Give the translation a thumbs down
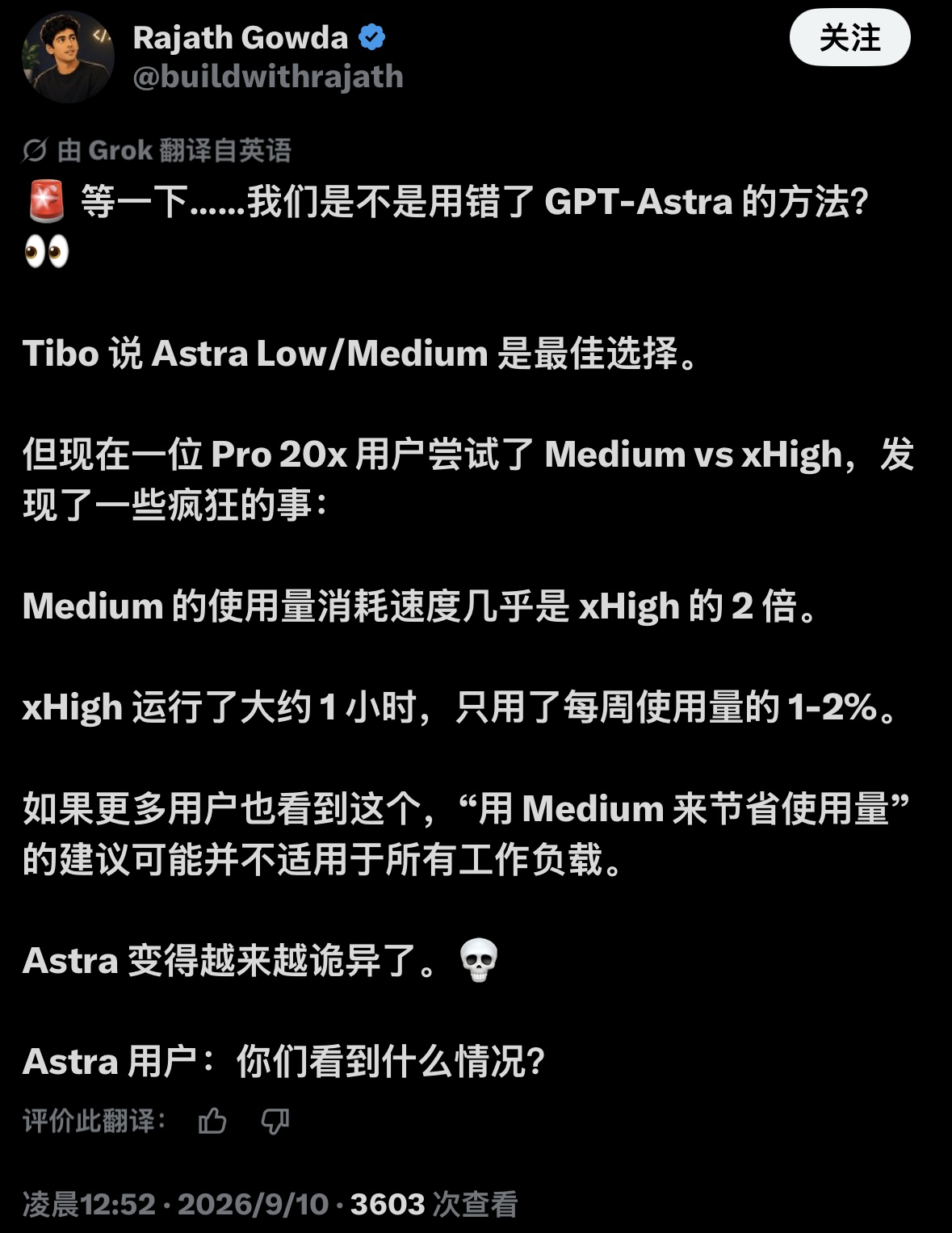Viewport: 952px width, 1233px height. (x=275, y=1121)
